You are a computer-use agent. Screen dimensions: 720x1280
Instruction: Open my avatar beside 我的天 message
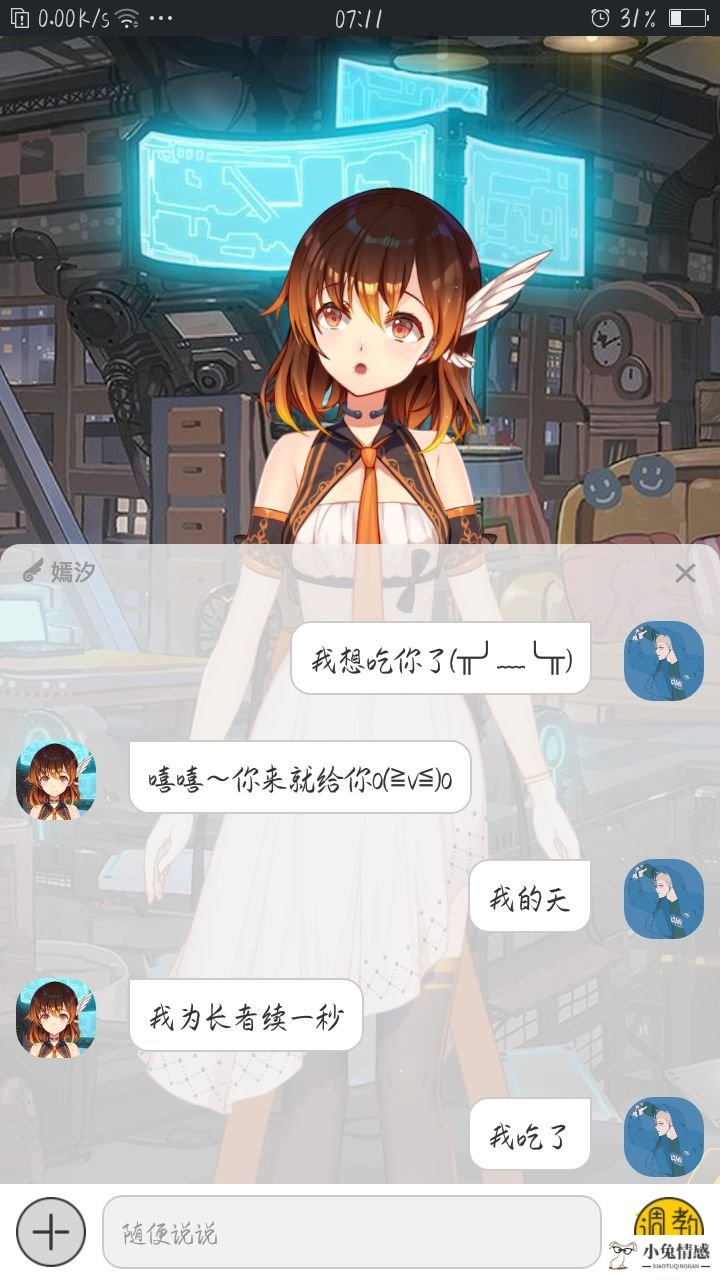(664, 898)
